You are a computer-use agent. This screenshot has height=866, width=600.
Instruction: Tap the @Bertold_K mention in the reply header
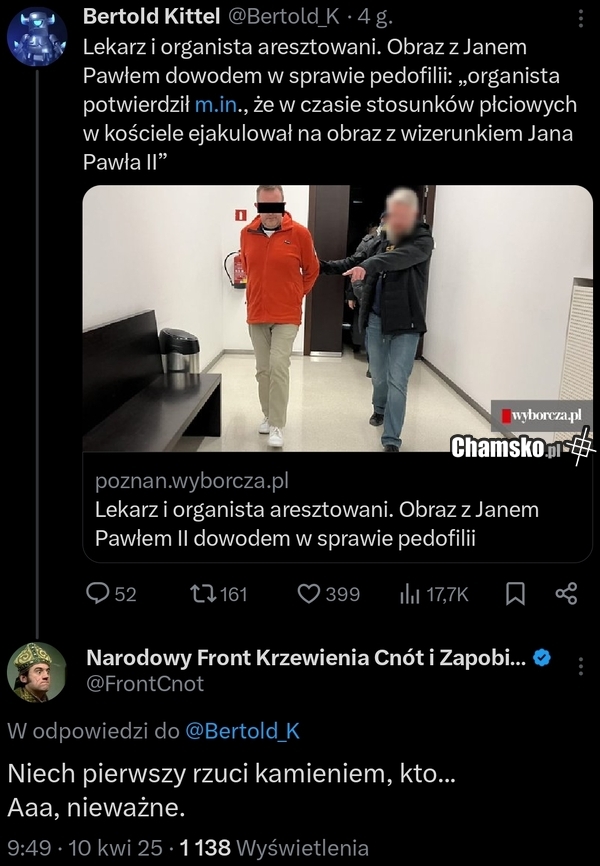tap(243, 731)
